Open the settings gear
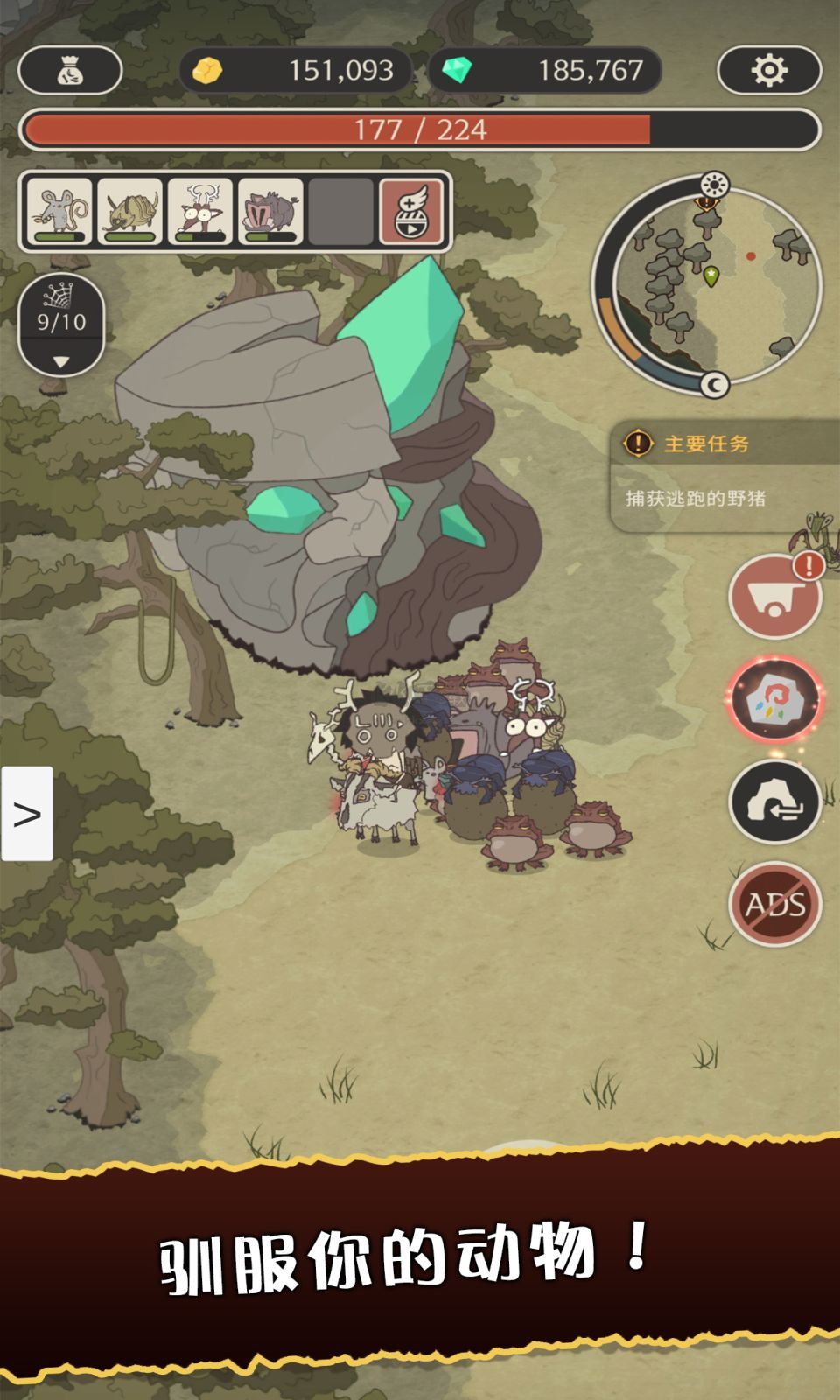This screenshot has height=1400, width=840. [768, 71]
